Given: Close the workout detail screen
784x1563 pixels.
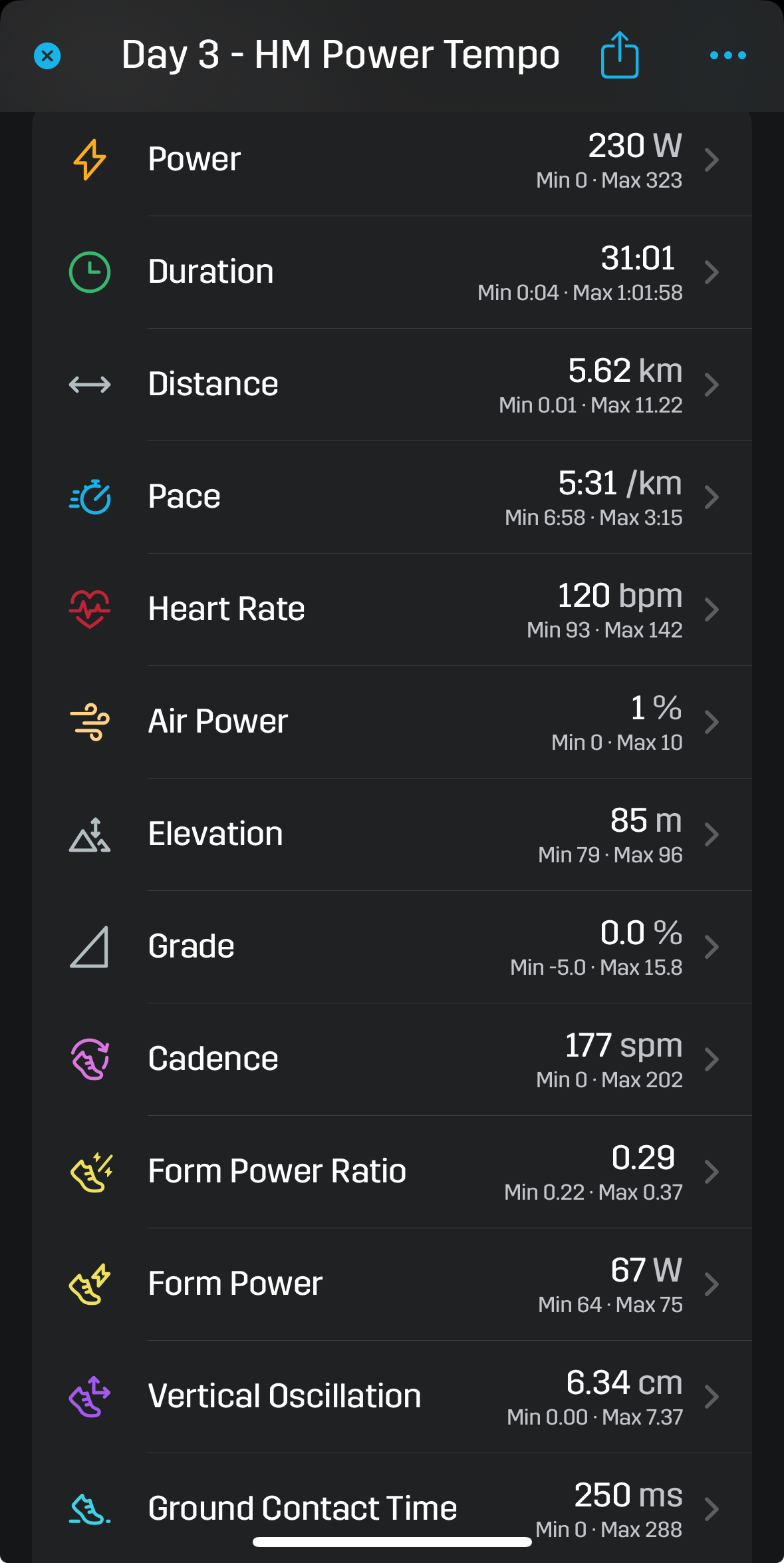Looking at the screenshot, I should tap(47, 56).
